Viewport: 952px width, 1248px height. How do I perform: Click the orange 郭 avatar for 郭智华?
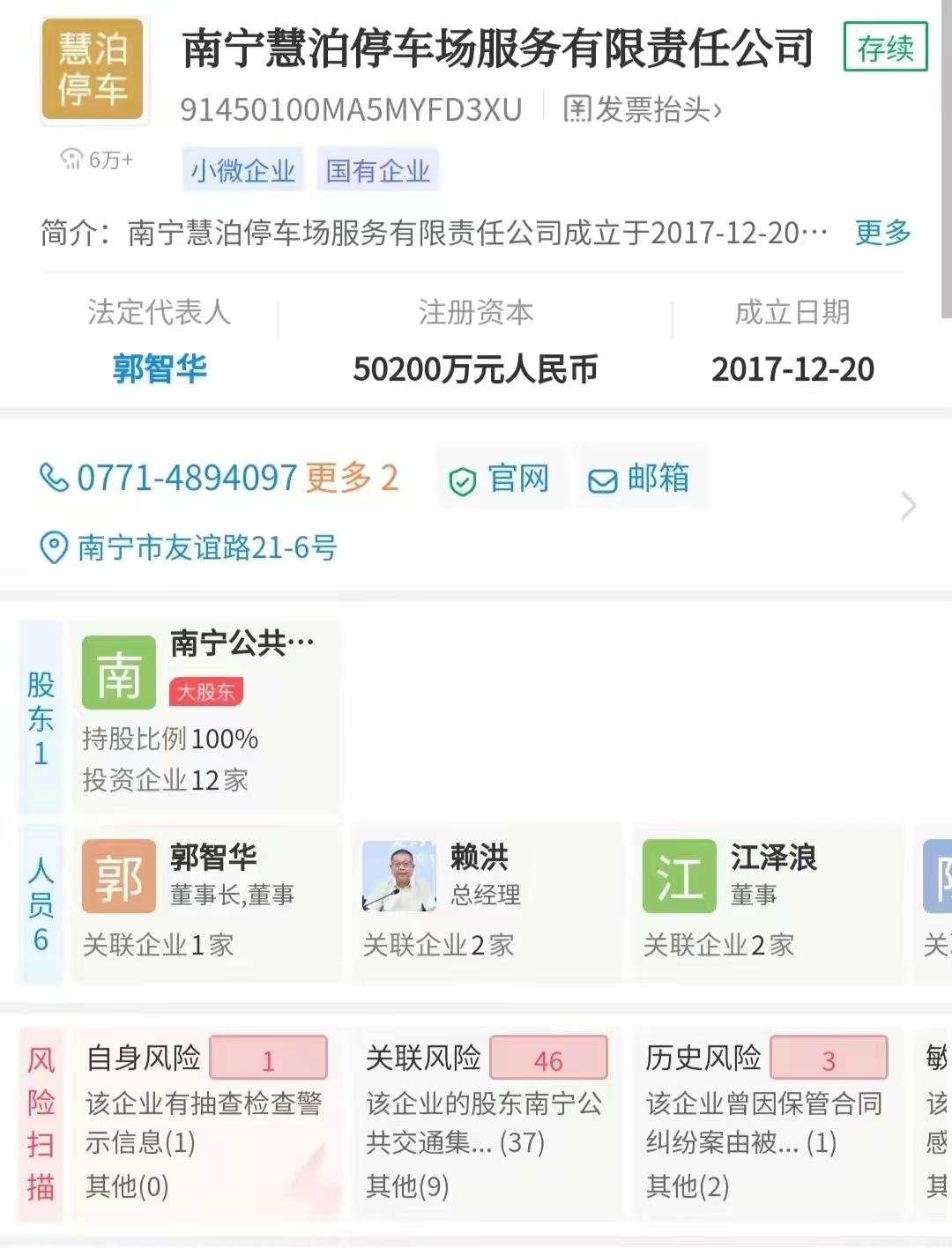[x=118, y=876]
